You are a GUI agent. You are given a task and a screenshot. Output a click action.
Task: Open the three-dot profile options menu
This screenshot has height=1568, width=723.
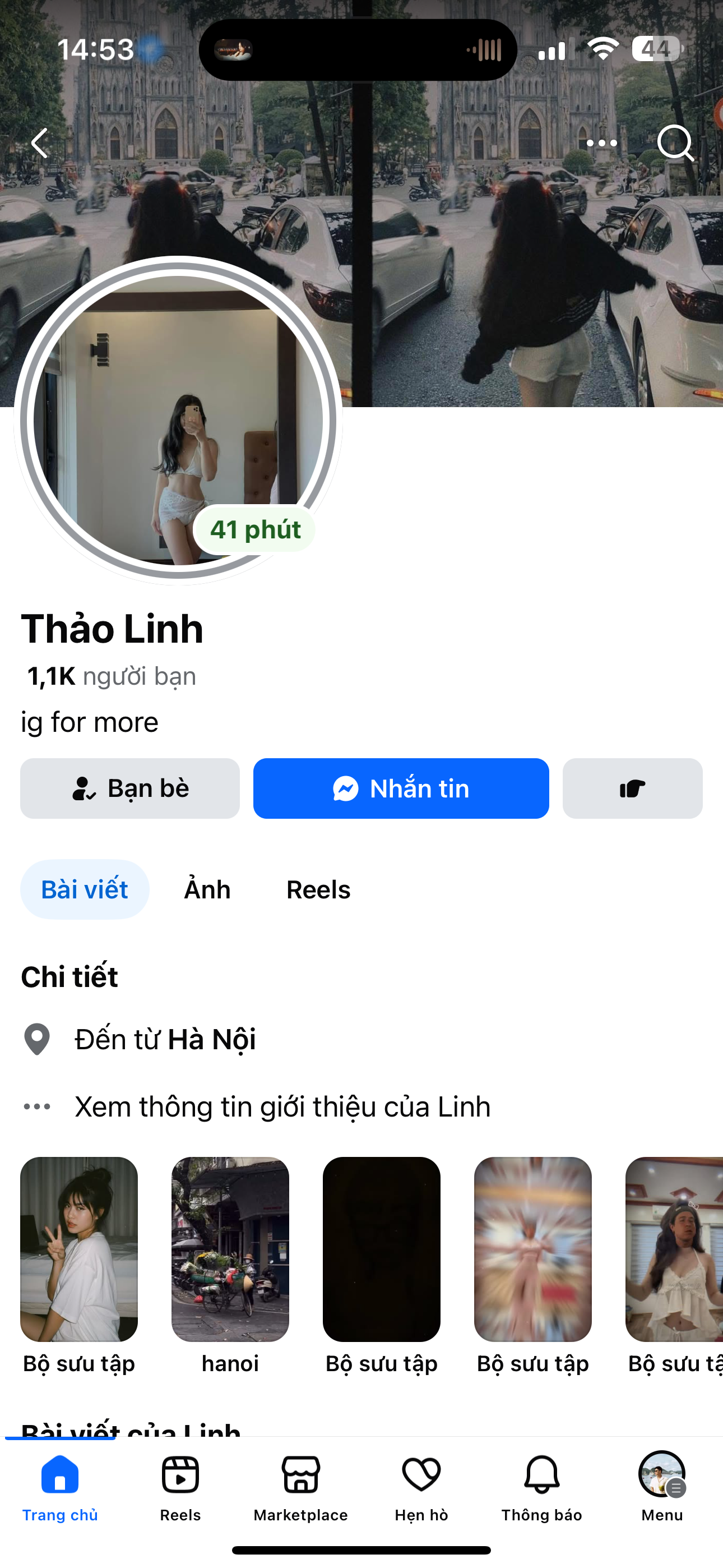[x=601, y=144]
